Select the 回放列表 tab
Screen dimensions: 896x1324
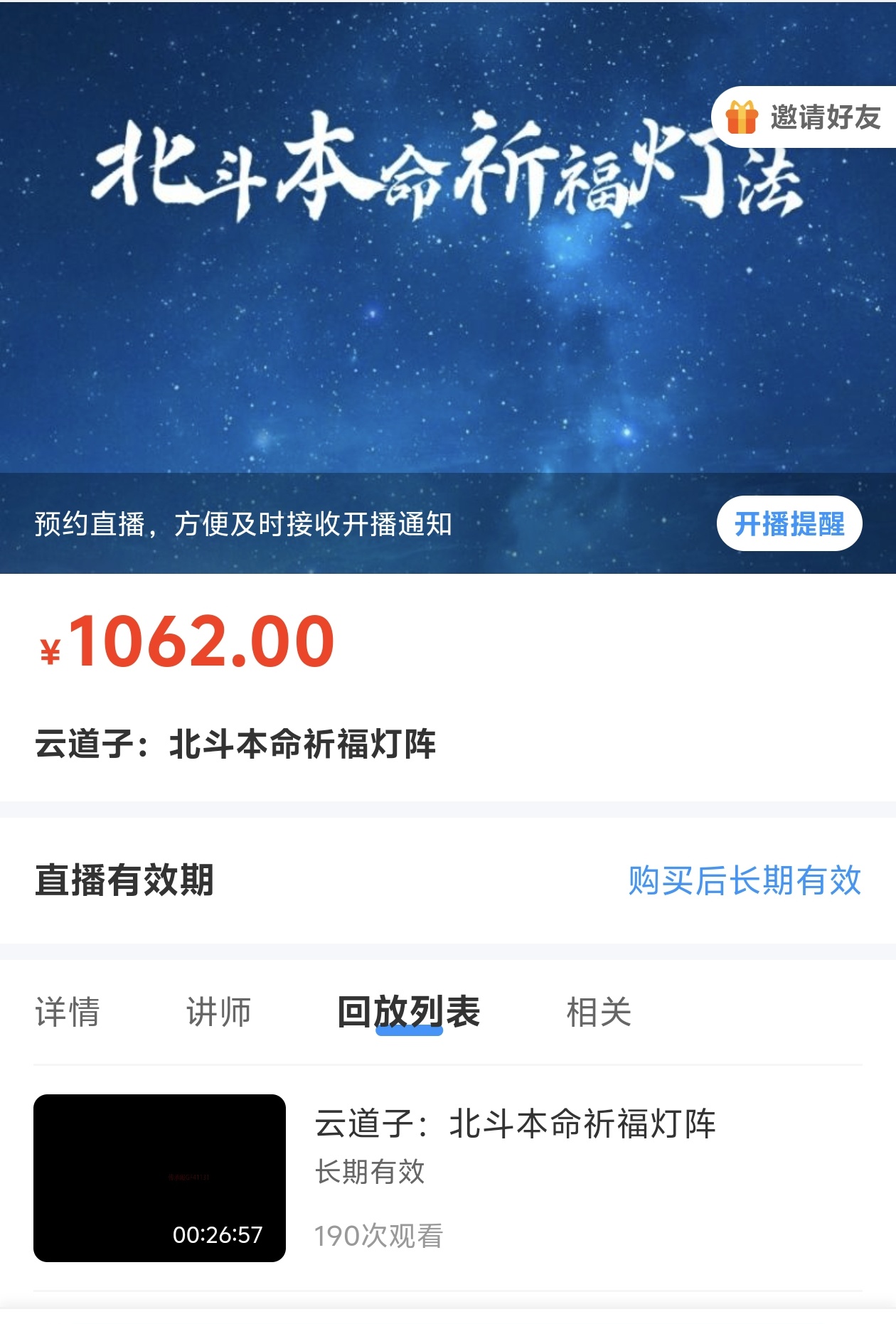[x=409, y=1012]
